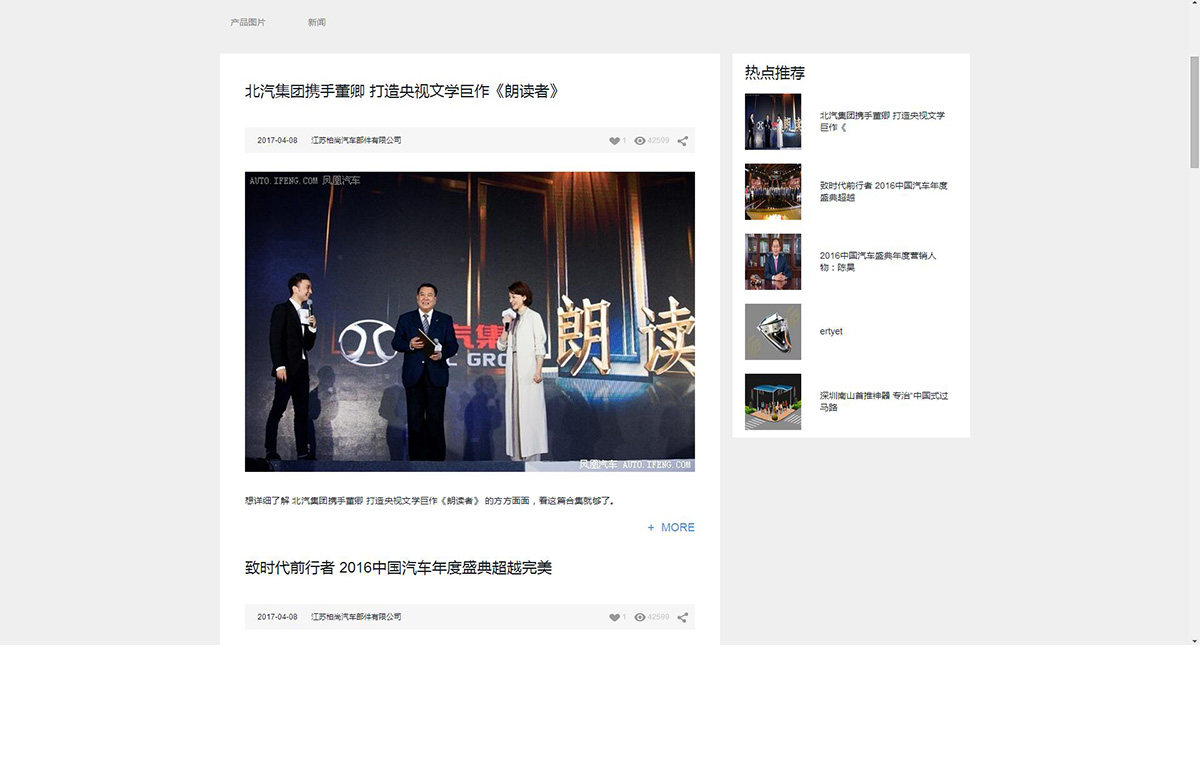Share the 北汽集团携手董卿 article
Image resolution: width=1200 pixels, height=776 pixels.
(x=682, y=141)
